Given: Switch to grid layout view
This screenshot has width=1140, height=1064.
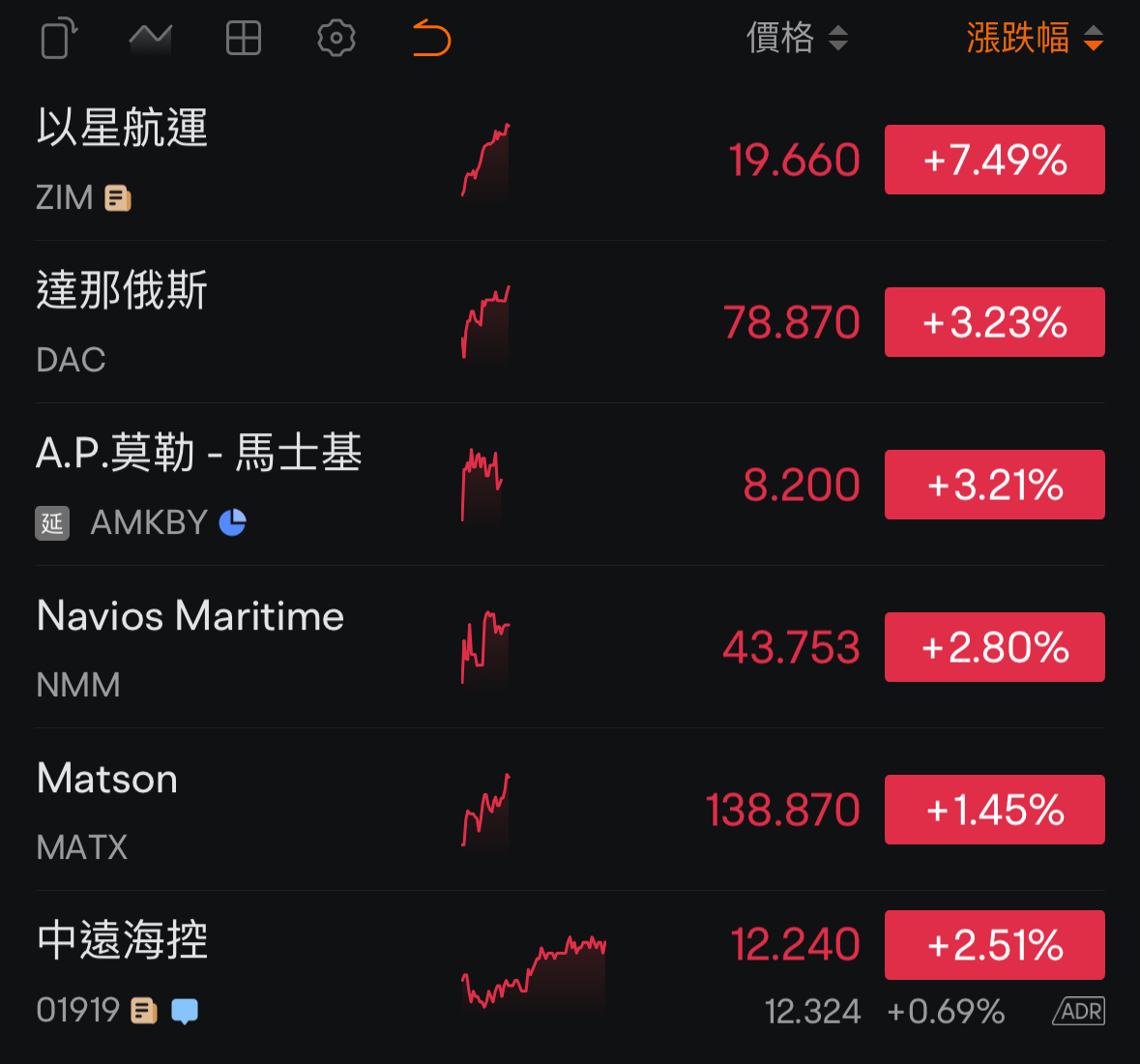Looking at the screenshot, I should click(x=243, y=39).
